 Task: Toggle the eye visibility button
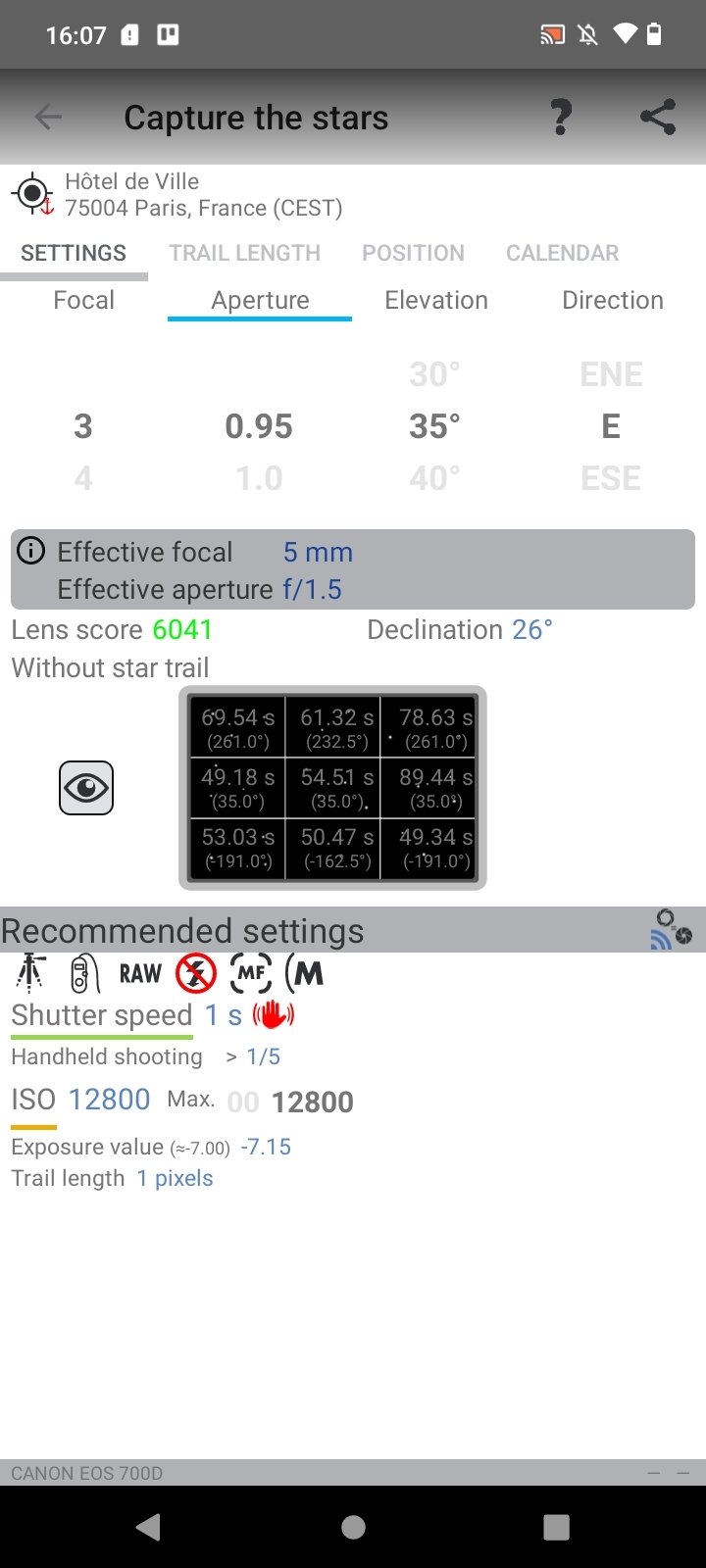coord(86,788)
